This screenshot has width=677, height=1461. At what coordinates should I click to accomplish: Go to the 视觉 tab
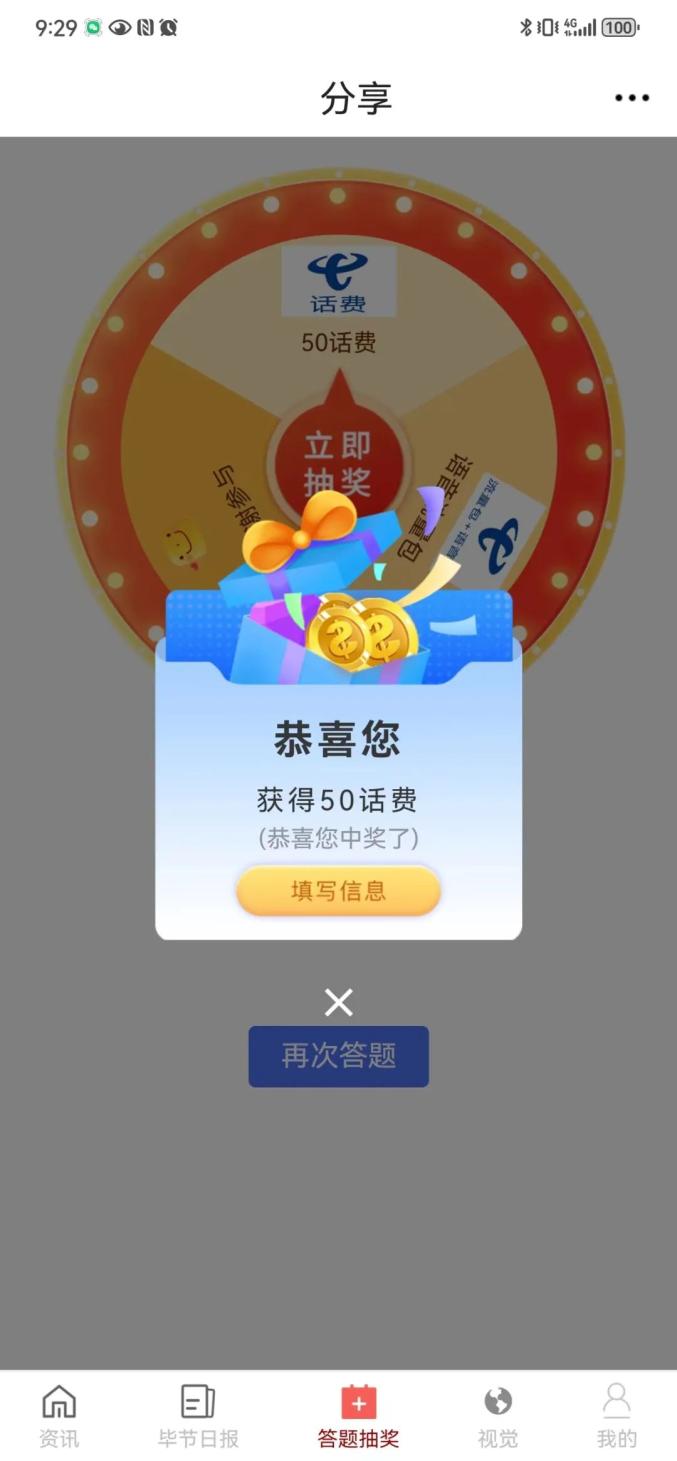(497, 1416)
